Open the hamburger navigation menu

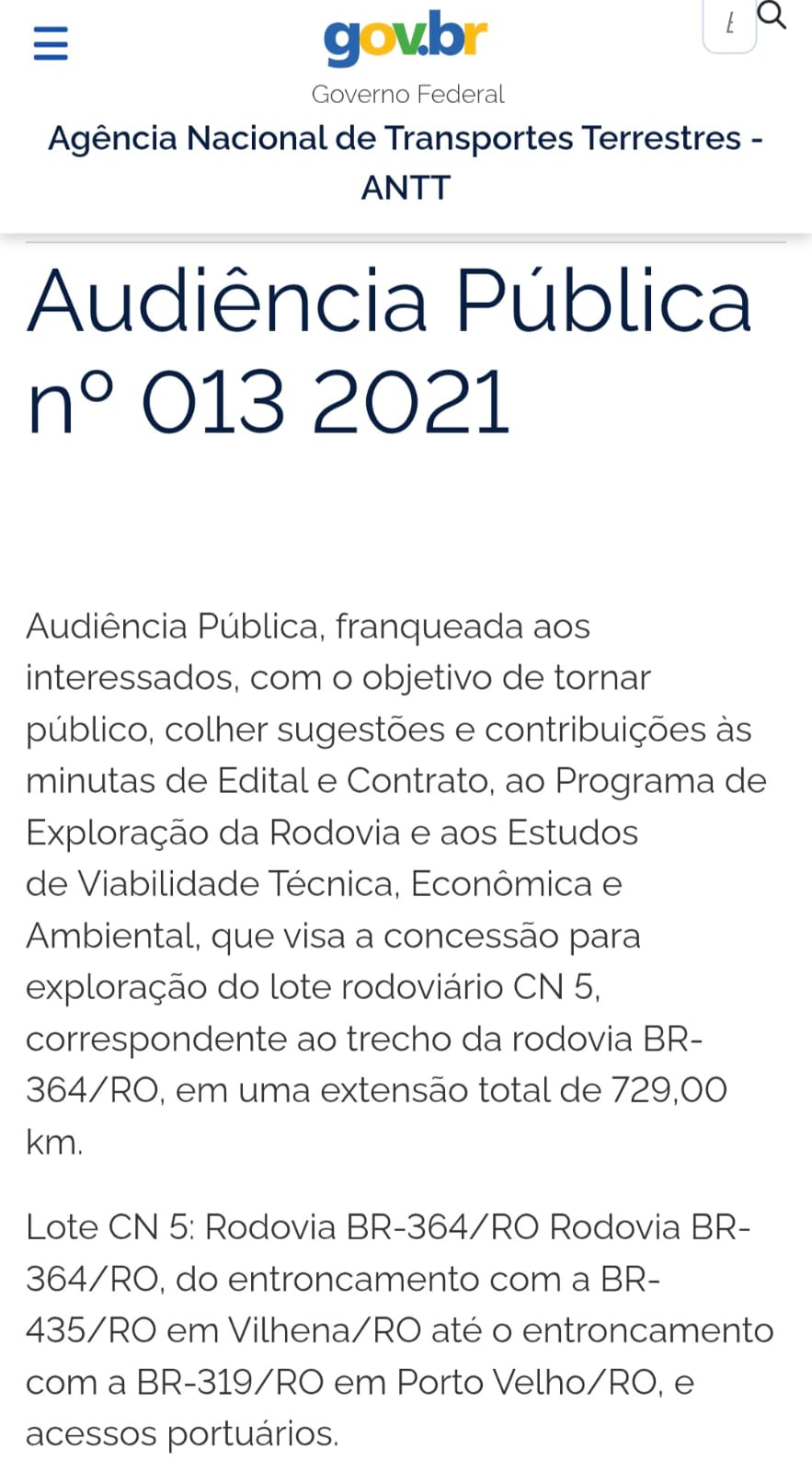(x=51, y=43)
